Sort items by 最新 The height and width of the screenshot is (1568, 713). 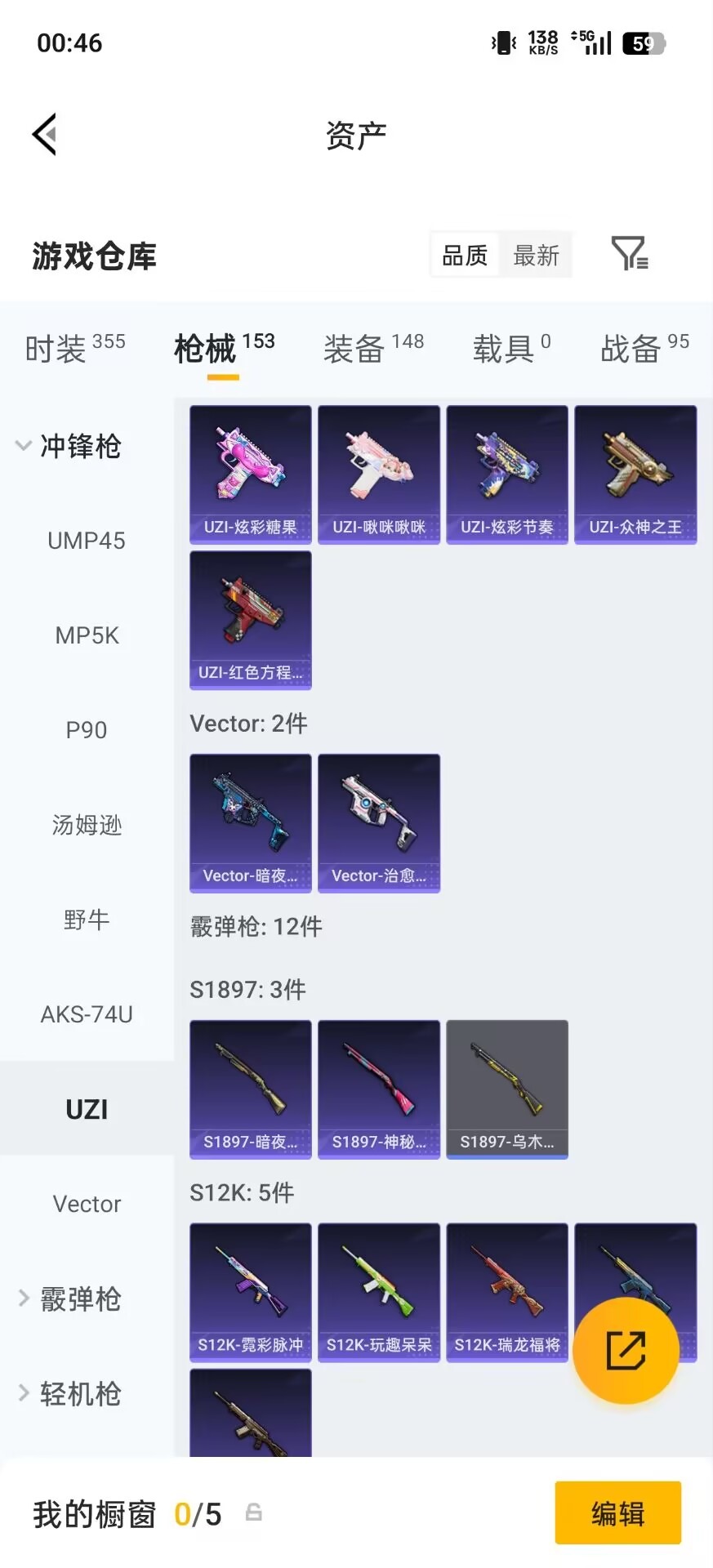coord(536,256)
